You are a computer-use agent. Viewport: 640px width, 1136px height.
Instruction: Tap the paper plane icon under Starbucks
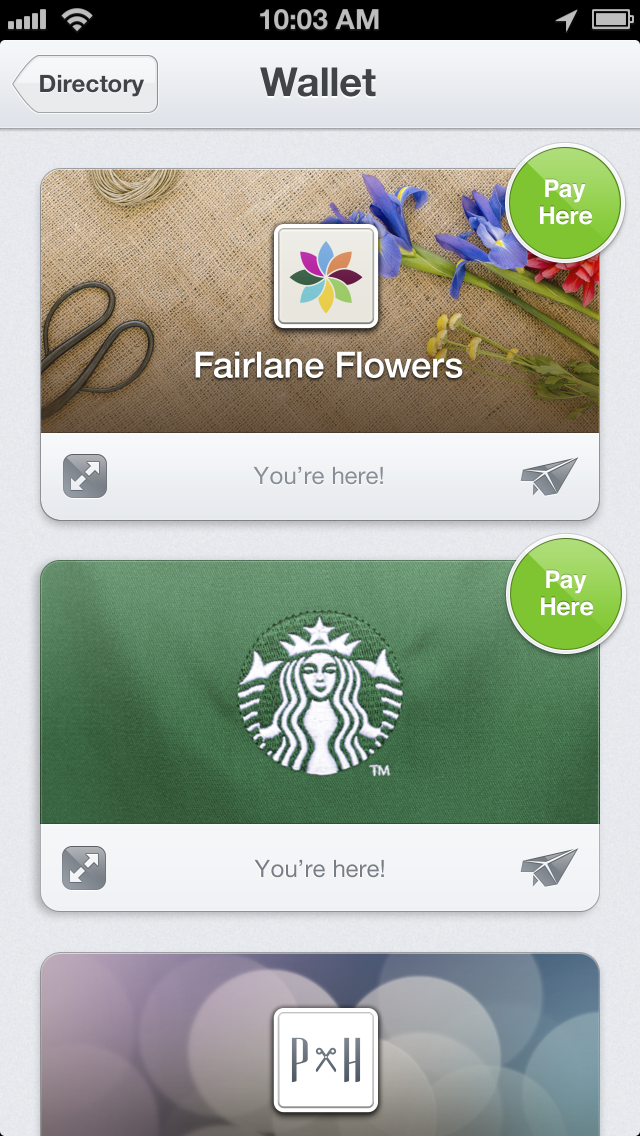549,868
